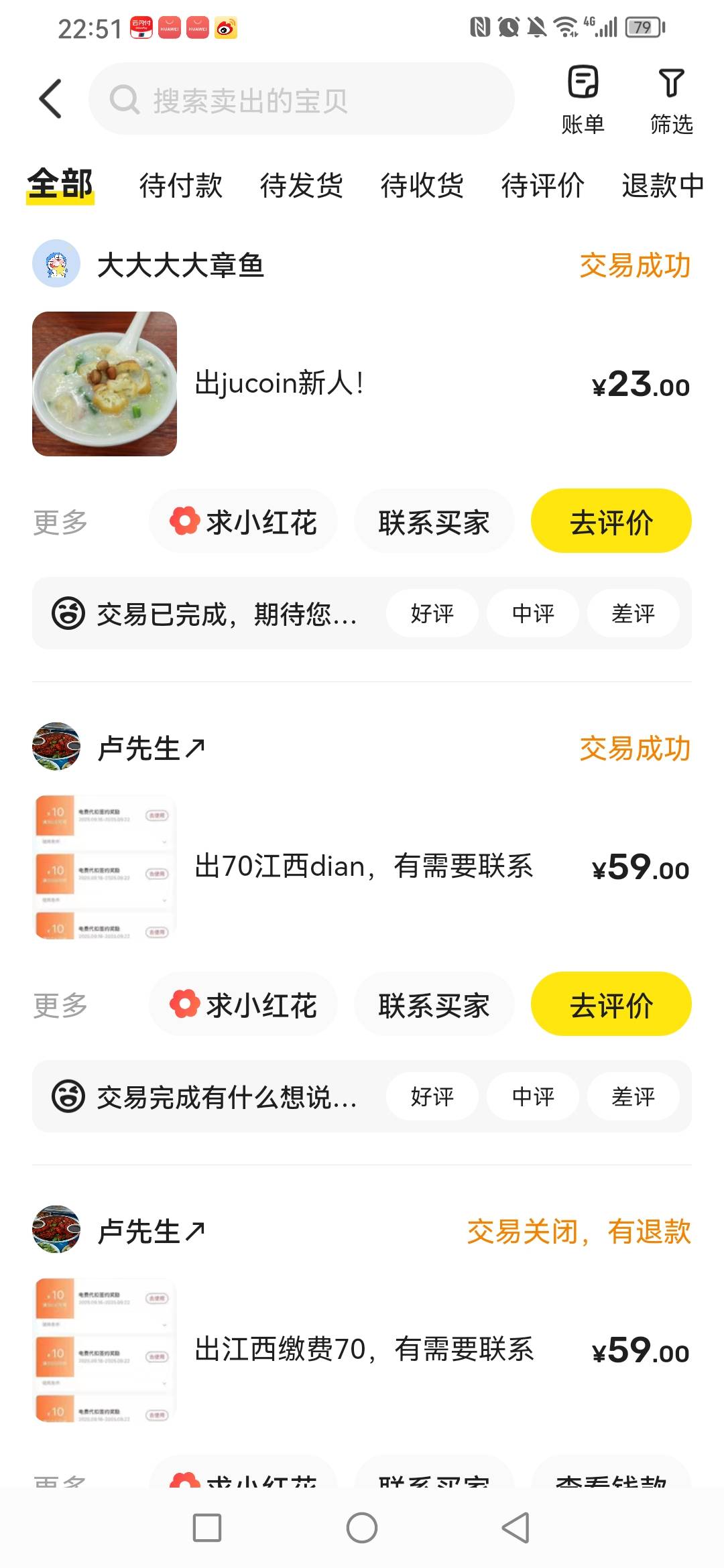Tap 求小红花 on the jucoin order
724x1568 pixels.
click(x=243, y=521)
